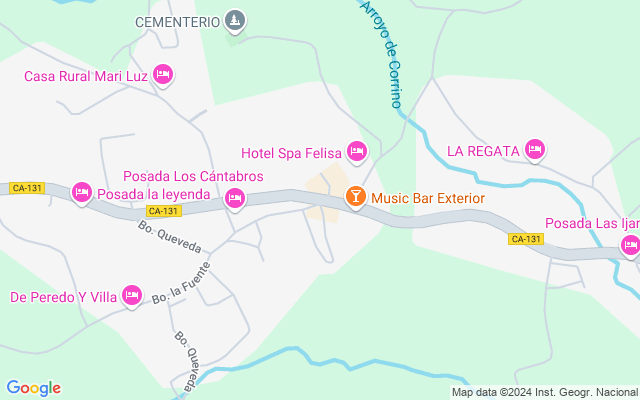
Task: Select the Posada Los Cántabros marker
Action: [235, 198]
